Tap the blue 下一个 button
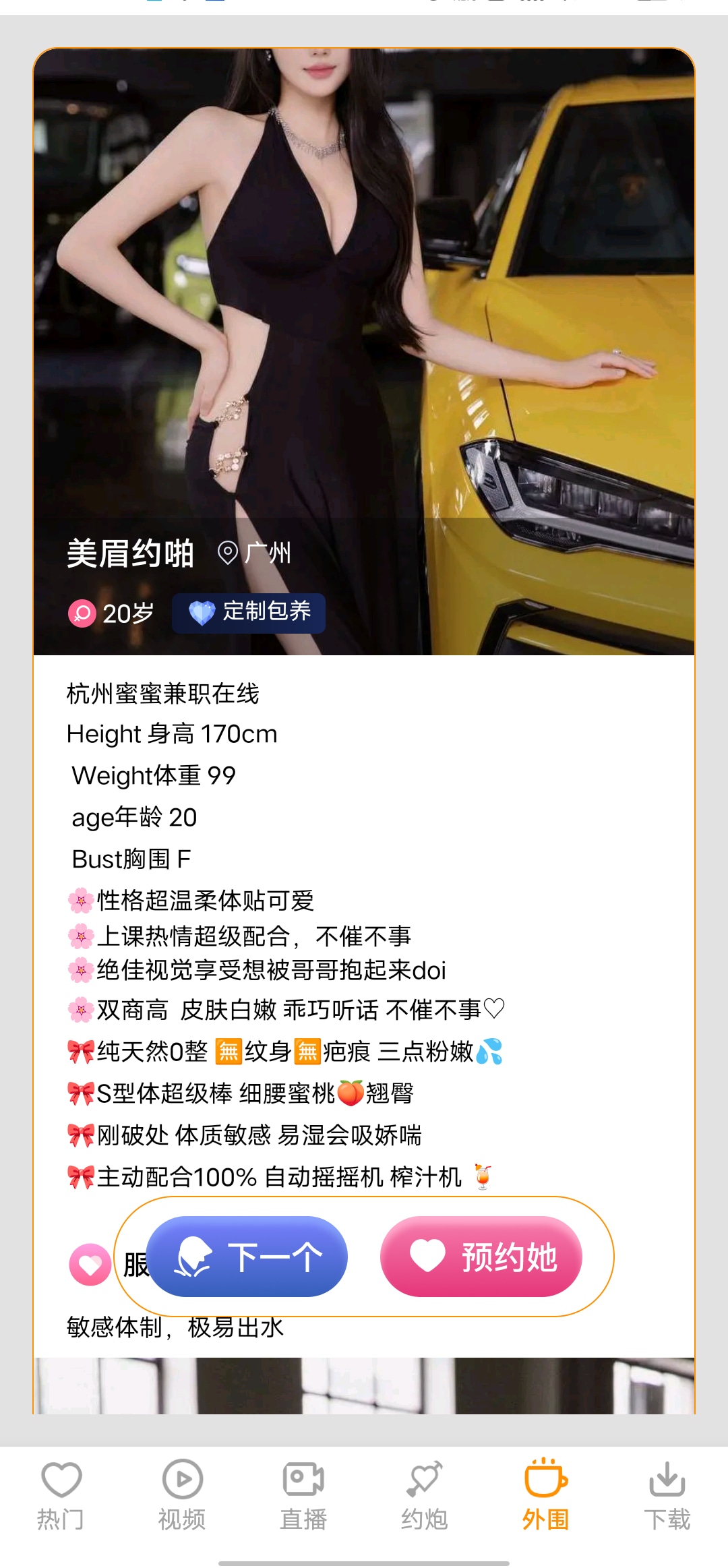Screen dimensions: 728x1568 click(247, 1257)
